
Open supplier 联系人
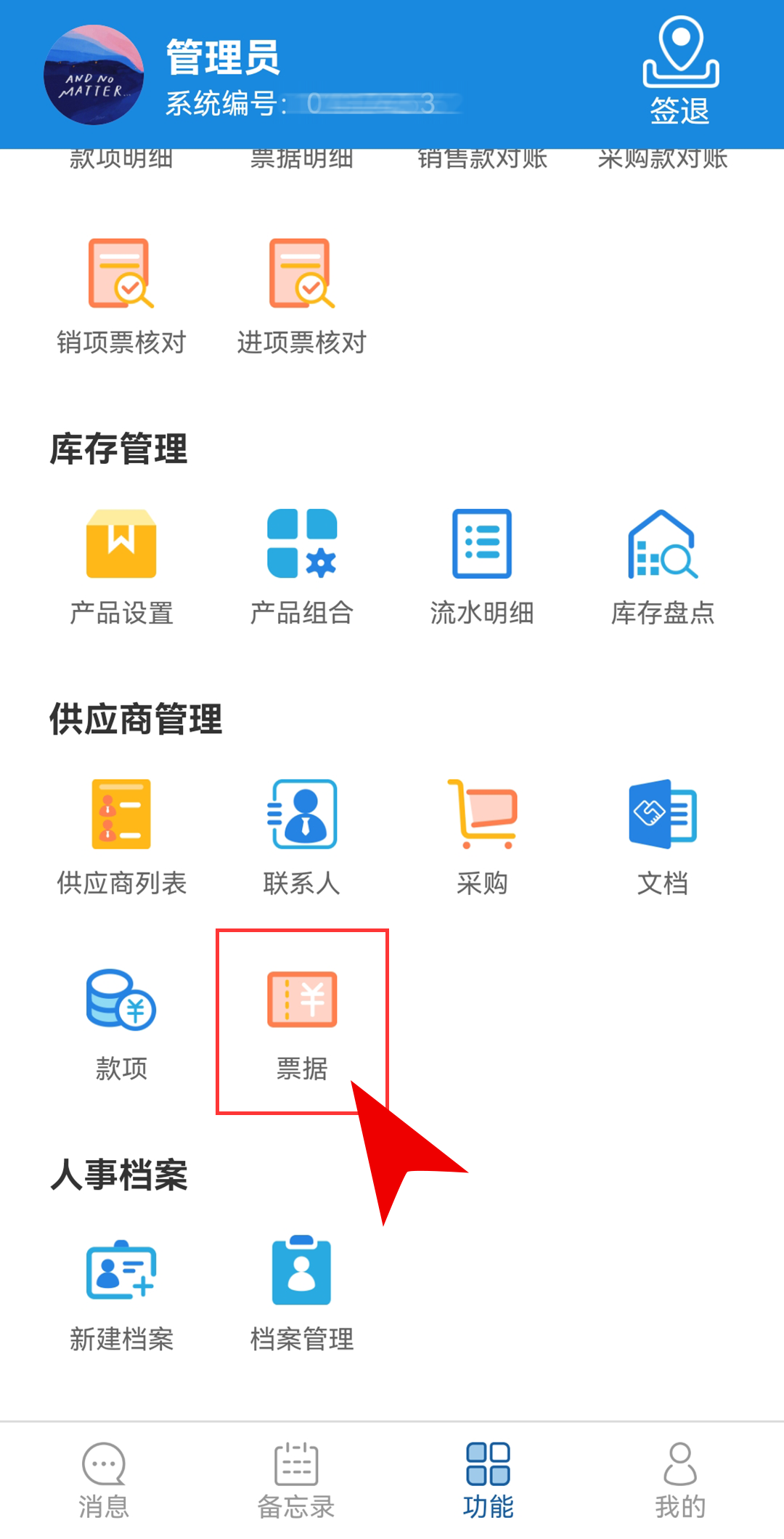coord(302,836)
